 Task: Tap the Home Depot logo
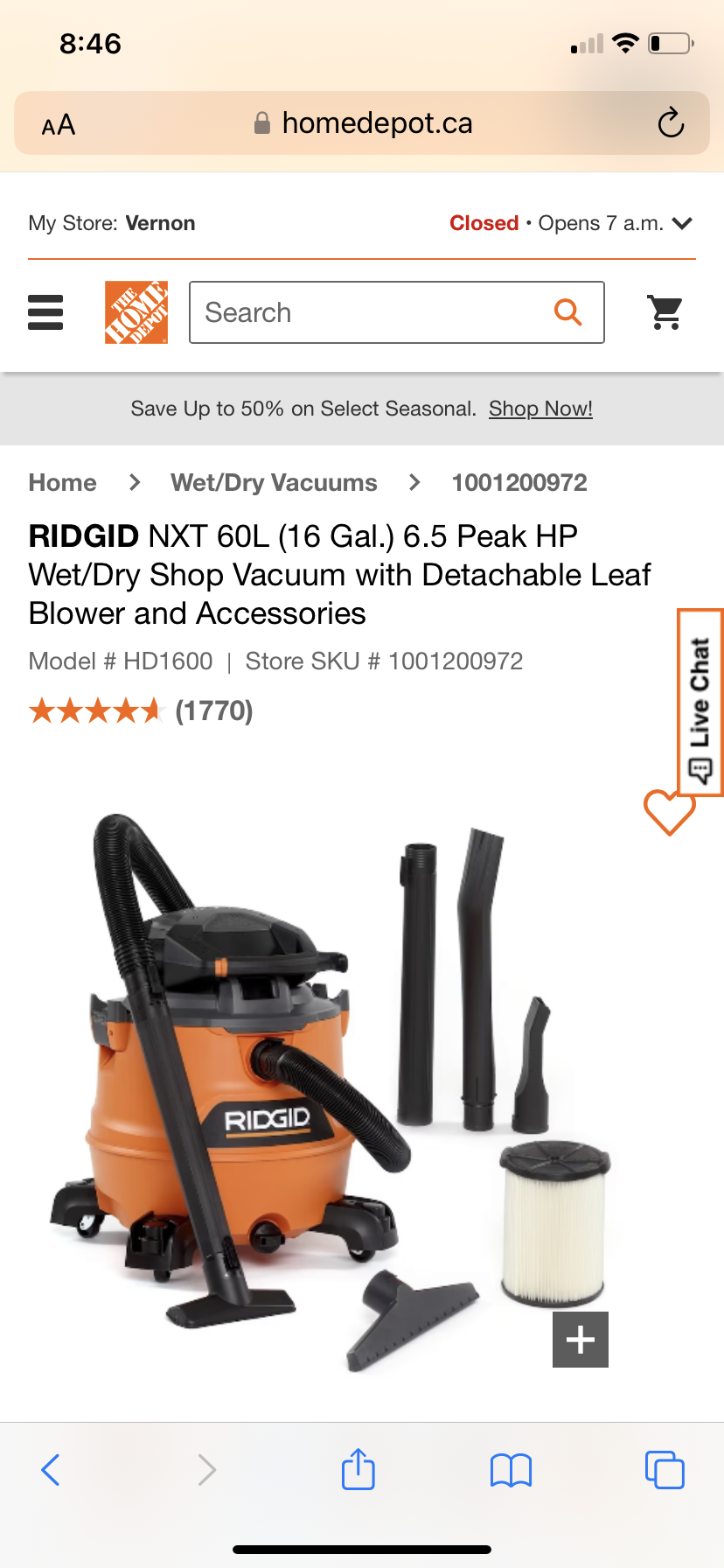tap(136, 312)
